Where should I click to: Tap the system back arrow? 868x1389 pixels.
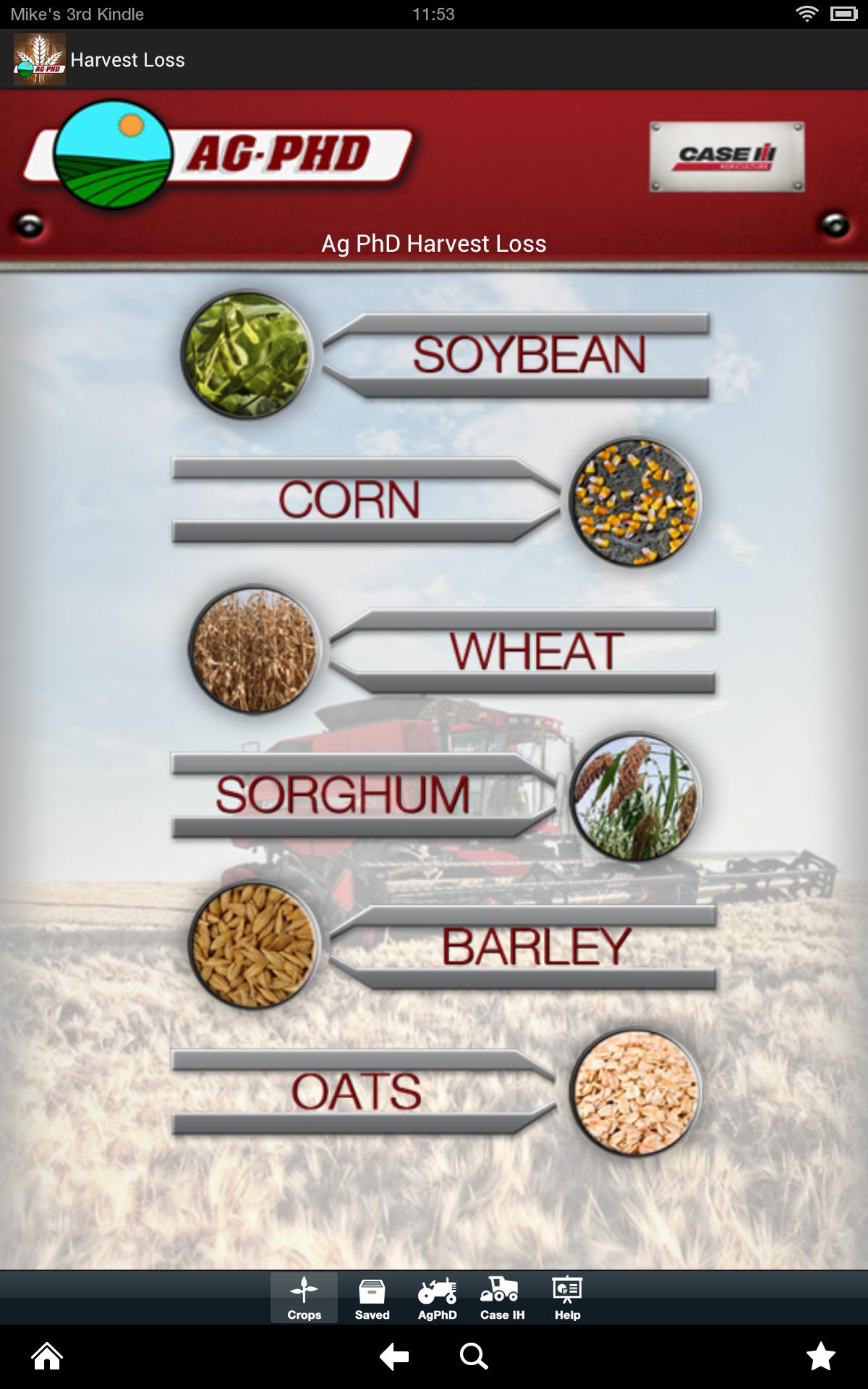[394, 1356]
